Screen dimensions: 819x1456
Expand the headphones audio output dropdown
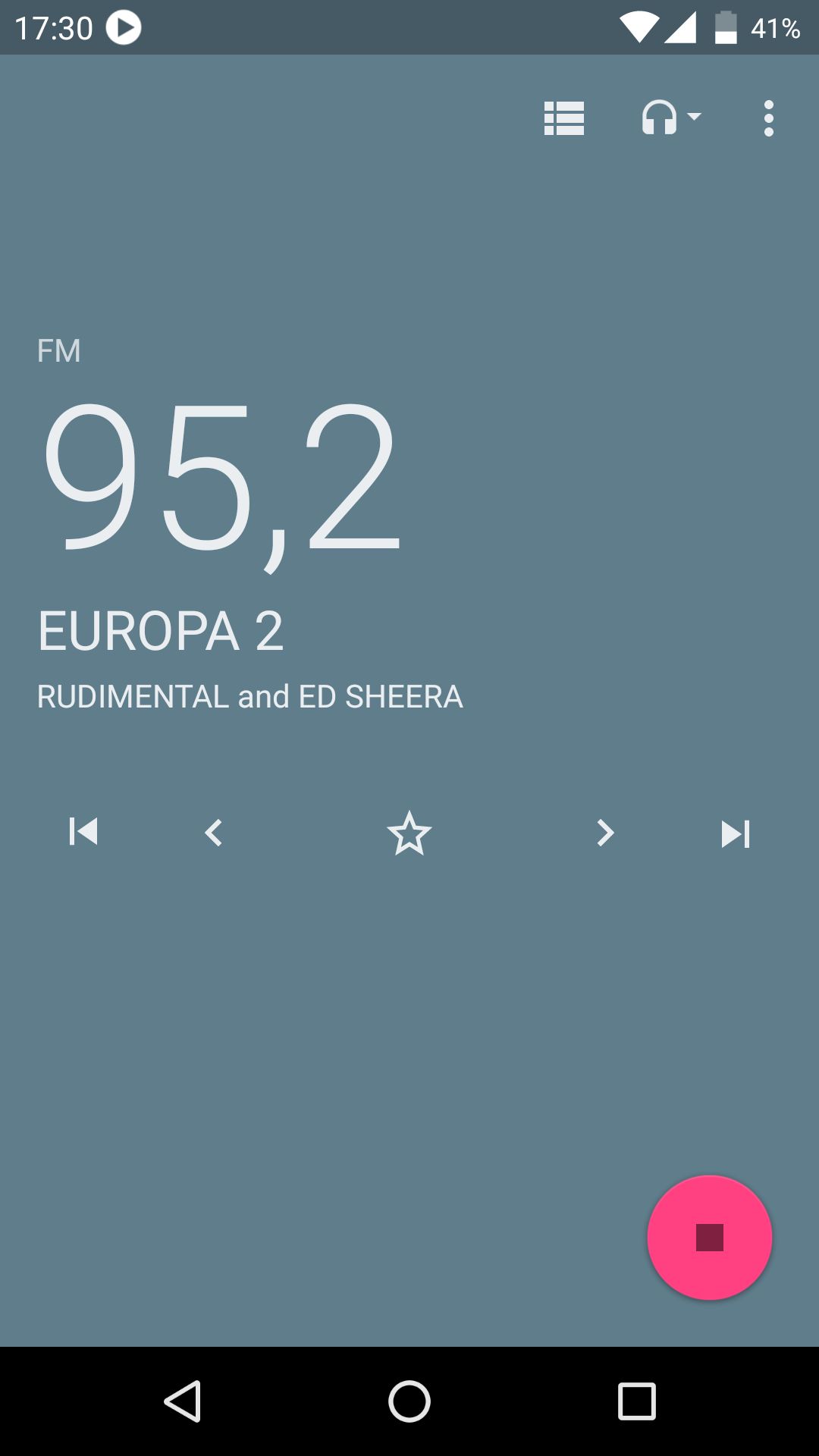click(671, 118)
